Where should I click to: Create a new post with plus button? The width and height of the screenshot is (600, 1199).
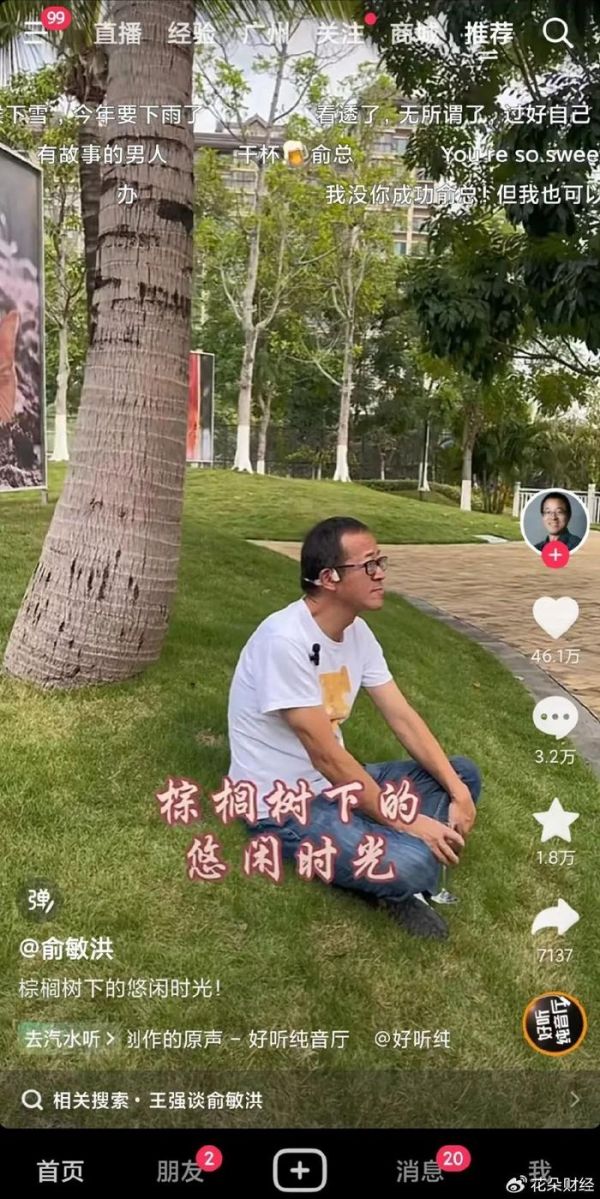tap(300, 1170)
